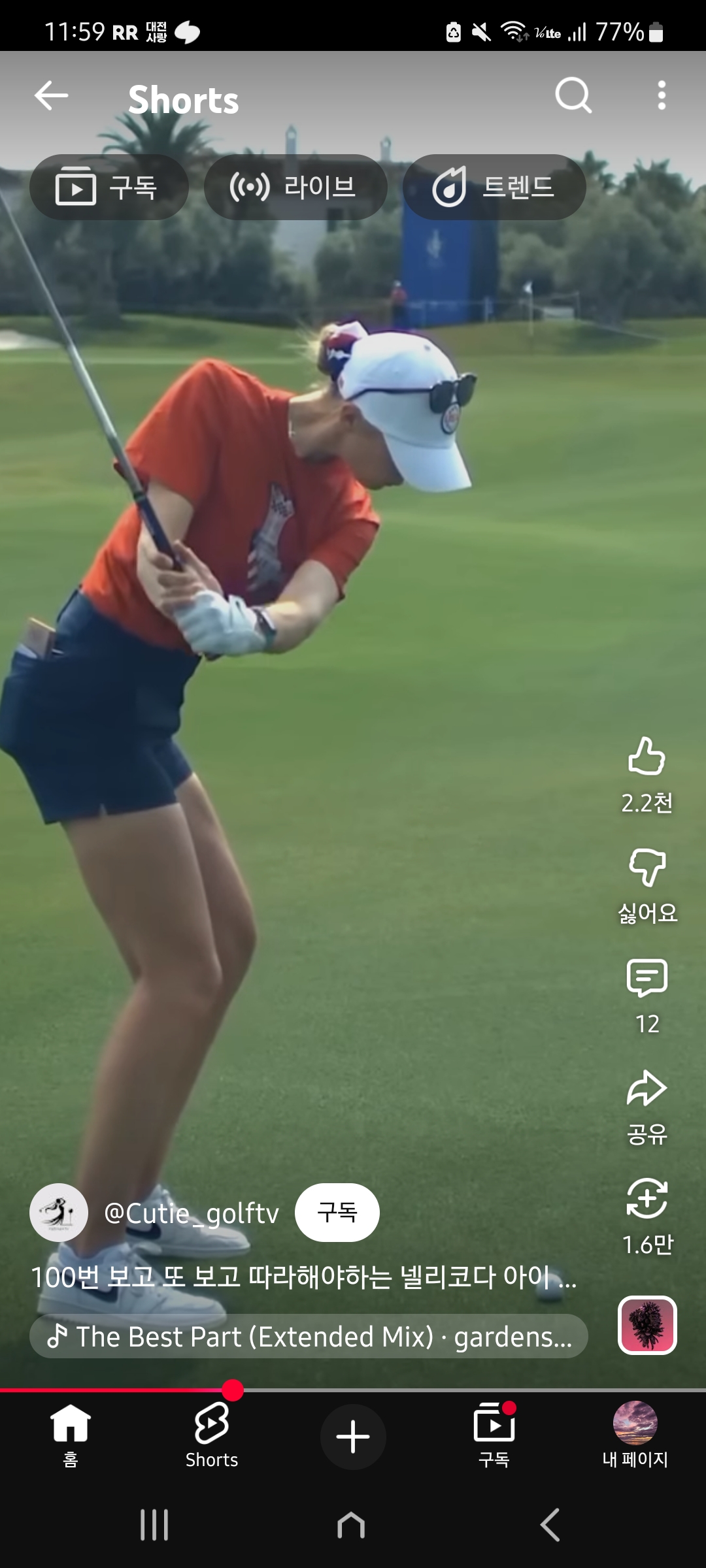Viewport: 706px width, 1568px height.
Task: Create new content with the plus button
Action: [x=353, y=1436]
